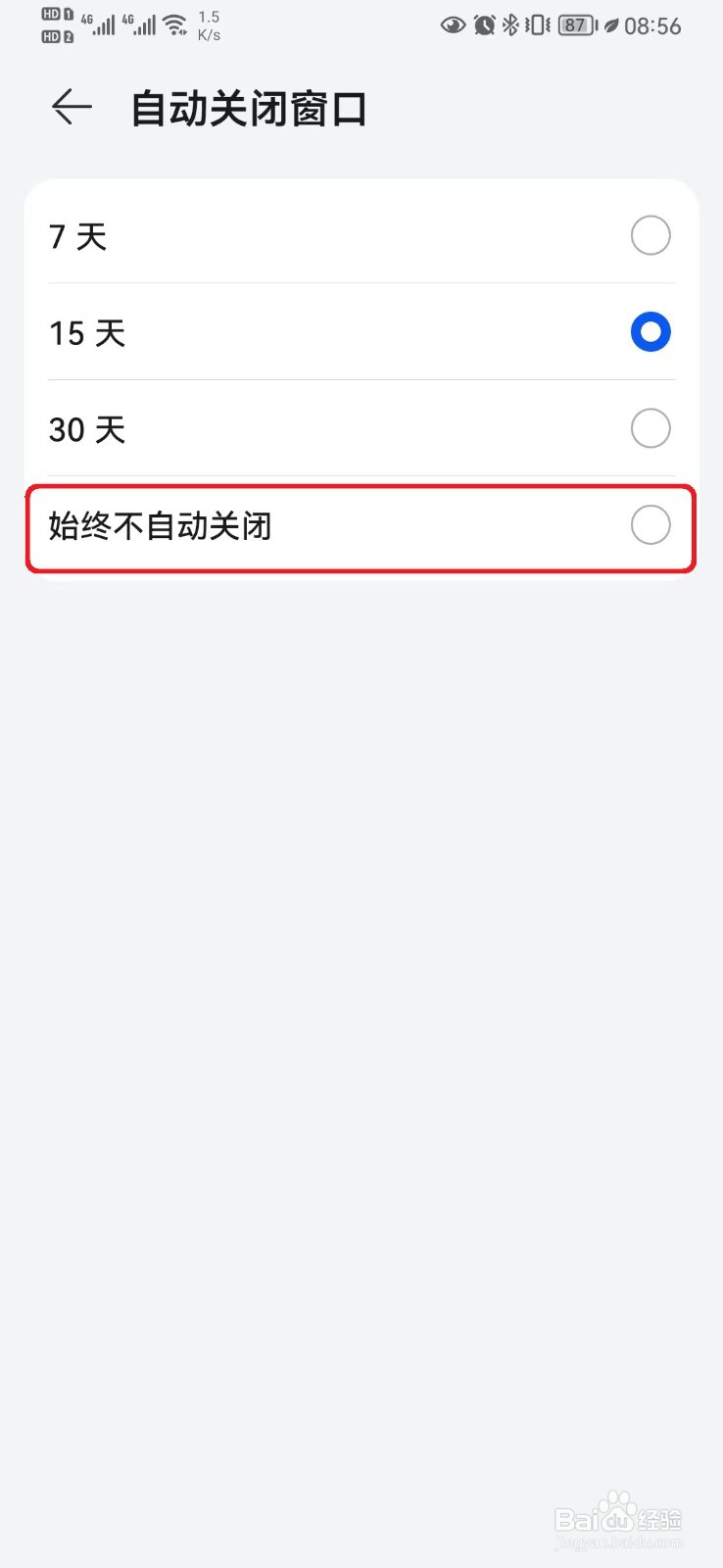Select the 30 天 radio button
This screenshot has height=1568, width=723.
(x=650, y=428)
